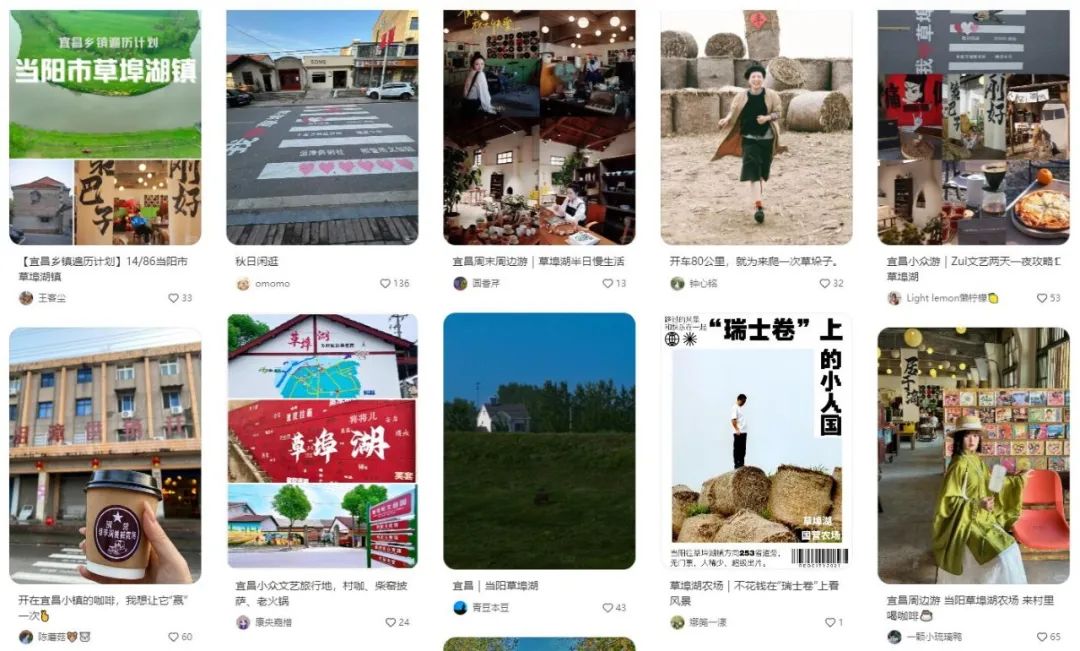Like the 来村里喝咖啡 post
The width and height of the screenshot is (1080, 651).
tap(1042, 637)
